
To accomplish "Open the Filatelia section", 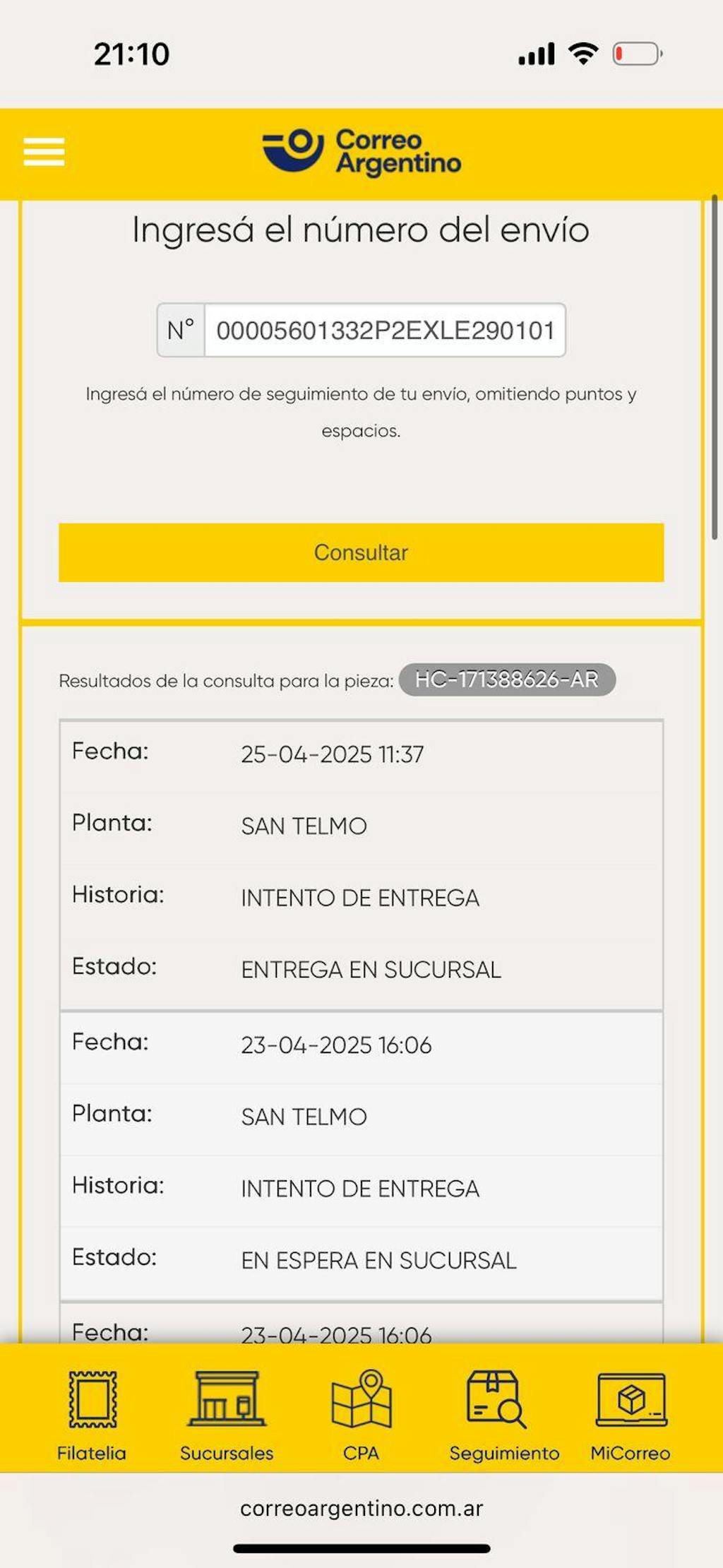I will click(92, 1414).
